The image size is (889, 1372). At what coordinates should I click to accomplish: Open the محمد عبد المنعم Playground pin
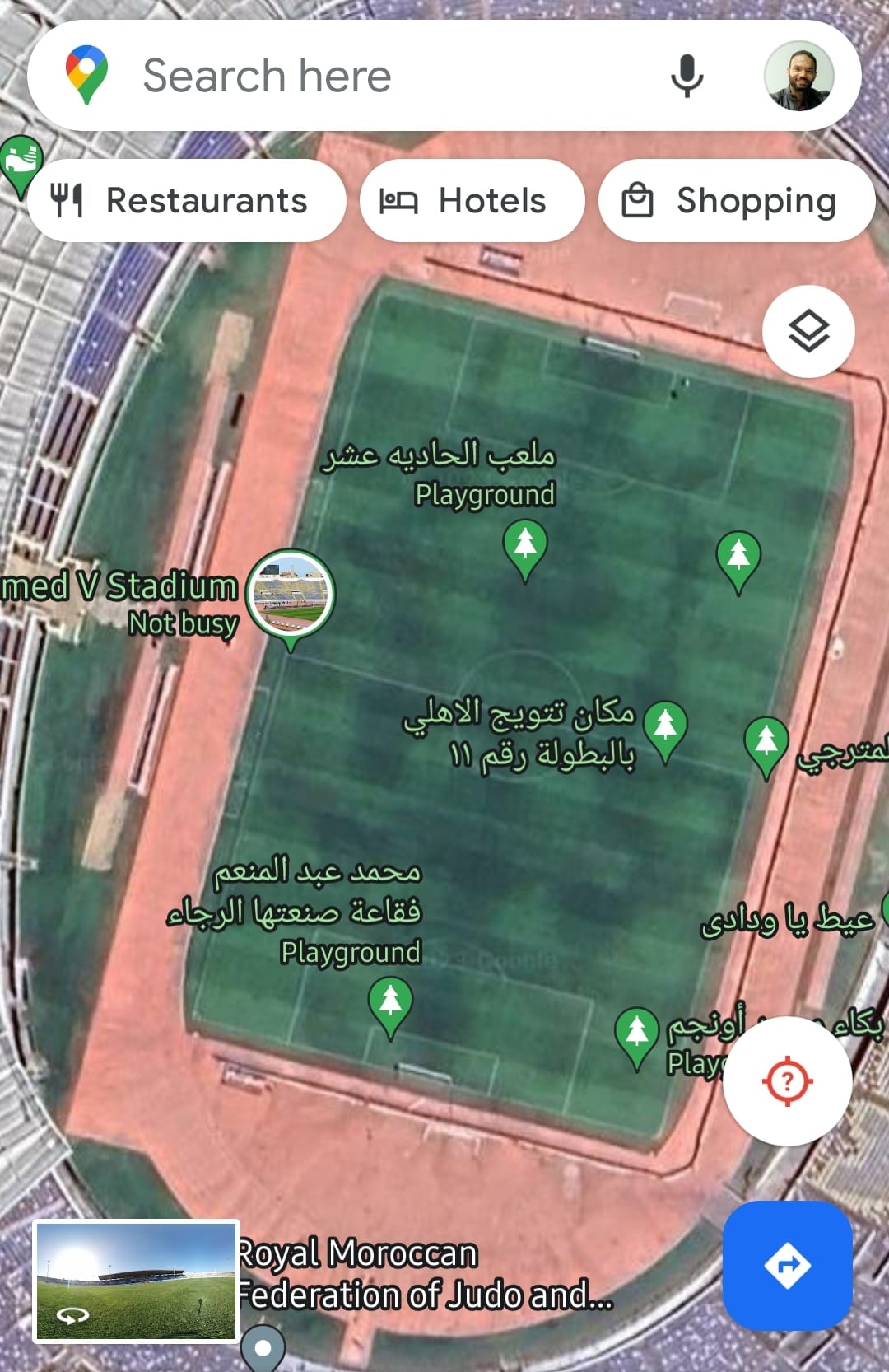pos(390,1005)
